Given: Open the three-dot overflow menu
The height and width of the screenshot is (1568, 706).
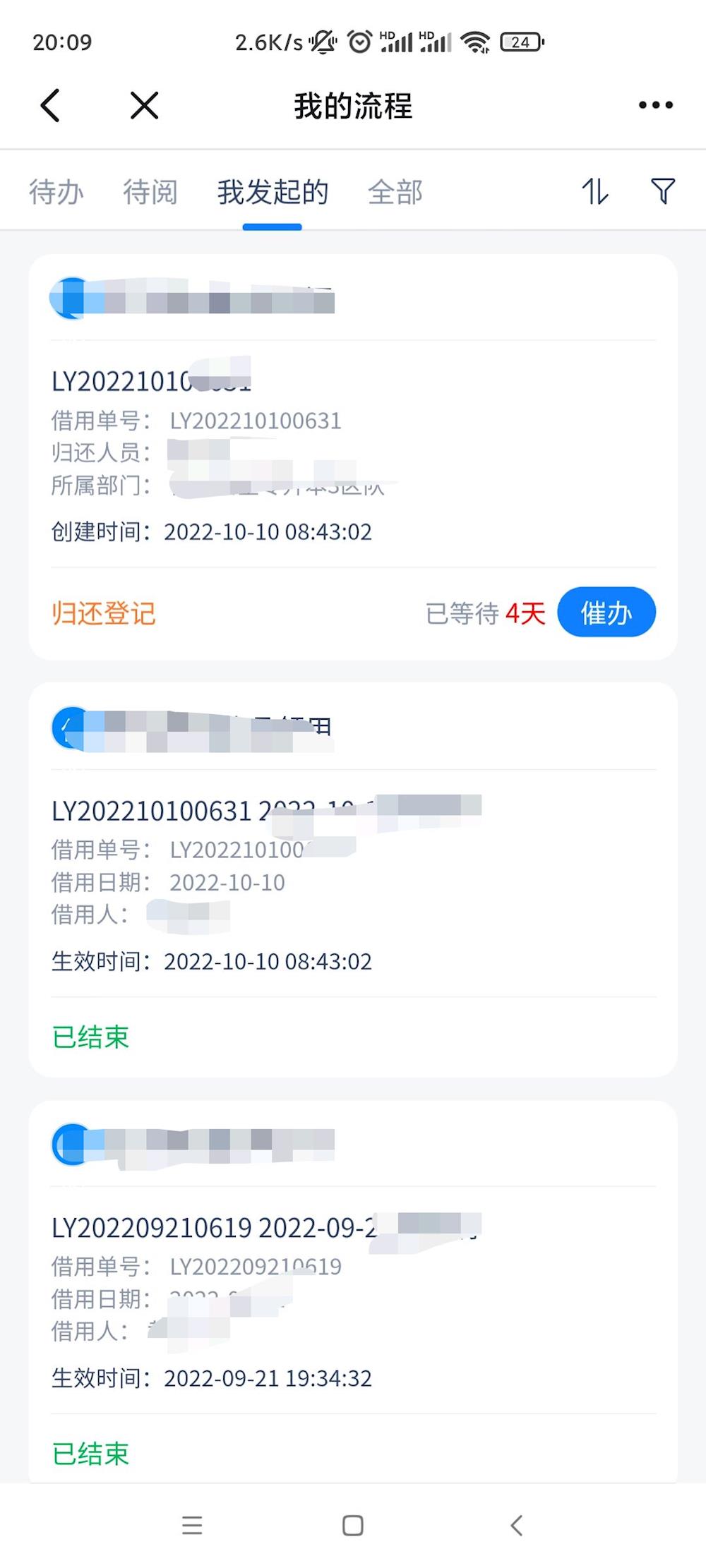Looking at the screenshot, I should click(655, 106).
